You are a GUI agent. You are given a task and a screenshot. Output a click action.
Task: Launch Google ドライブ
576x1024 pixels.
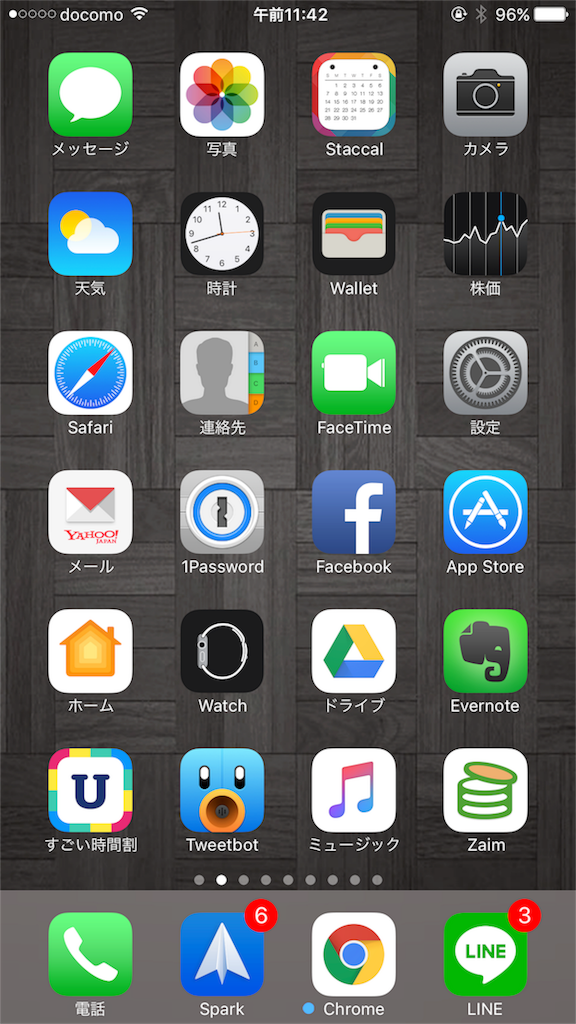pos(354,651)
